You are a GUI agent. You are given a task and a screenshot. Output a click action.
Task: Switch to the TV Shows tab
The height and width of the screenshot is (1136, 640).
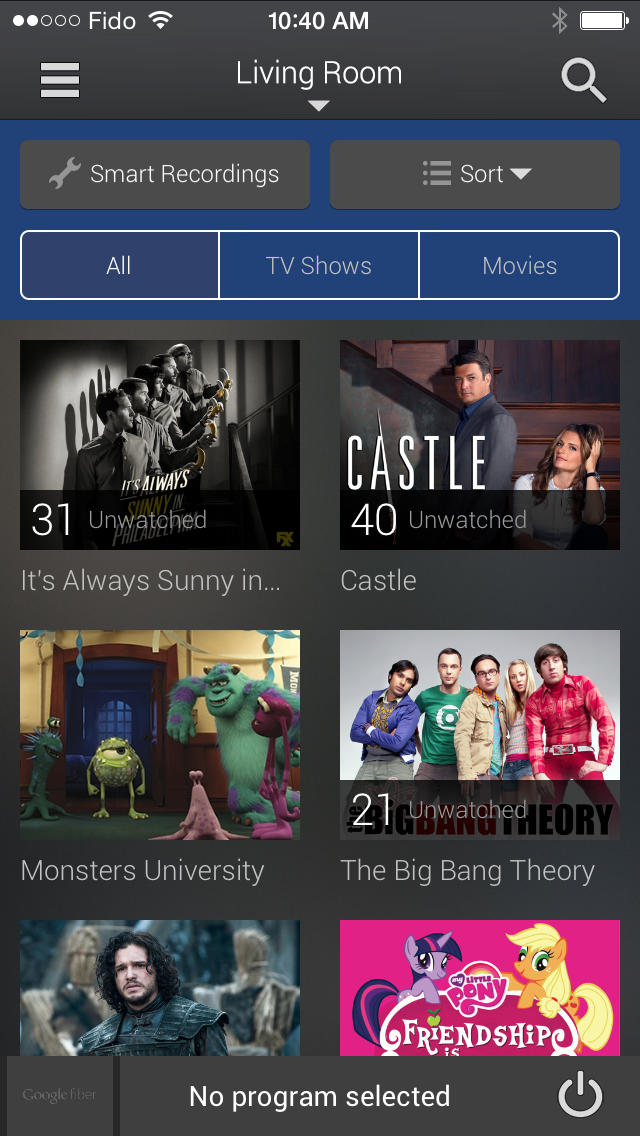tap(319, 265)
